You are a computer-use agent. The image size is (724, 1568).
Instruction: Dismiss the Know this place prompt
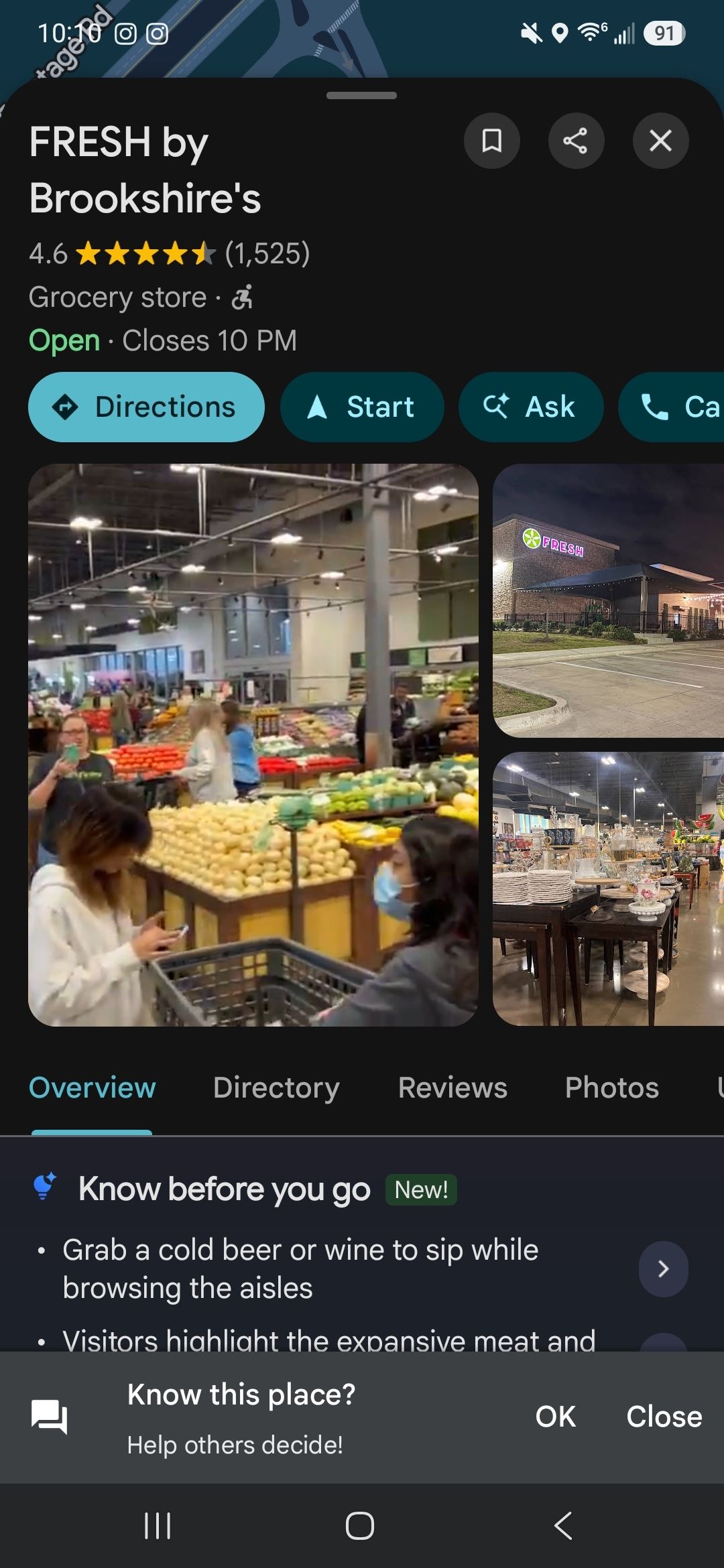tap(664, 1417)
